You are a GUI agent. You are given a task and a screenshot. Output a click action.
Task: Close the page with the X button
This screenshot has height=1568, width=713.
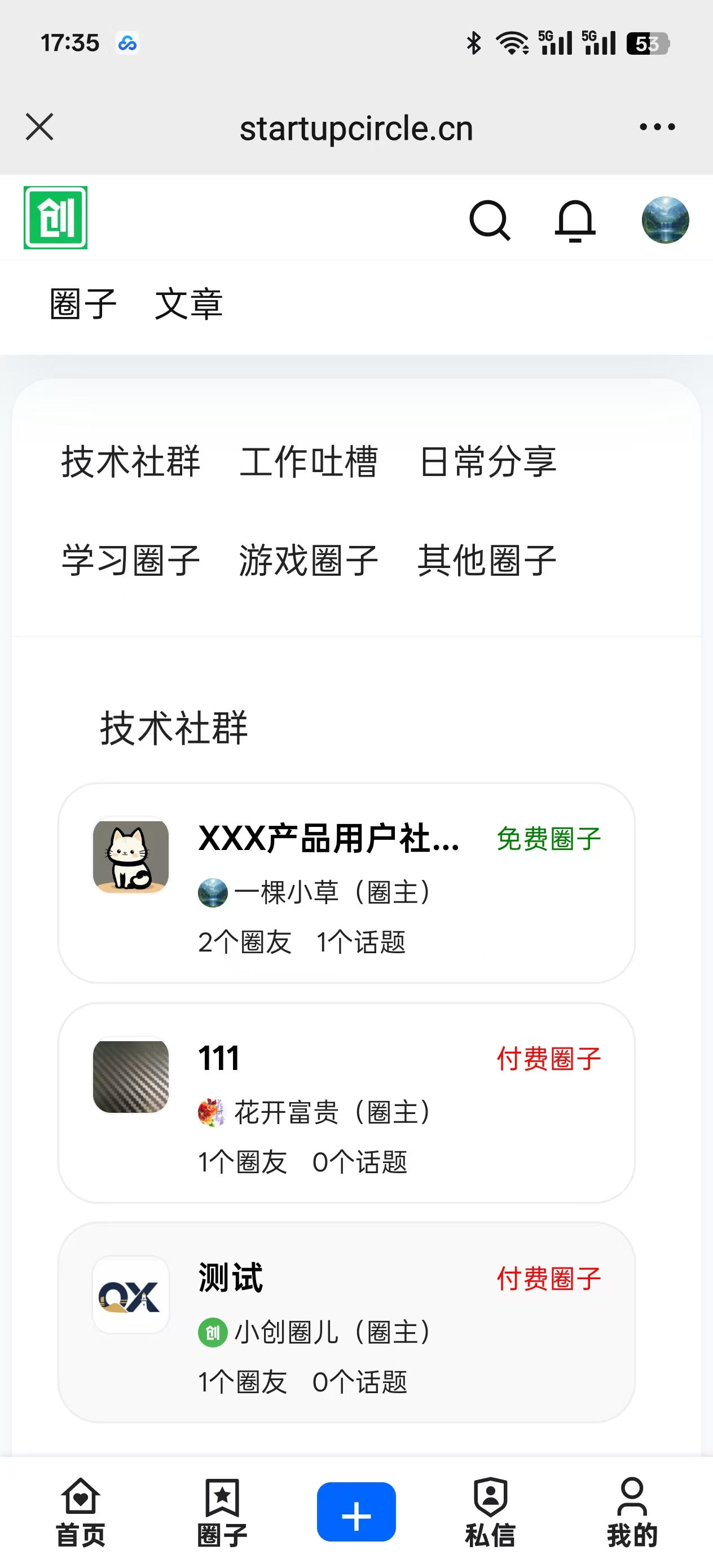tap(39, 126)
